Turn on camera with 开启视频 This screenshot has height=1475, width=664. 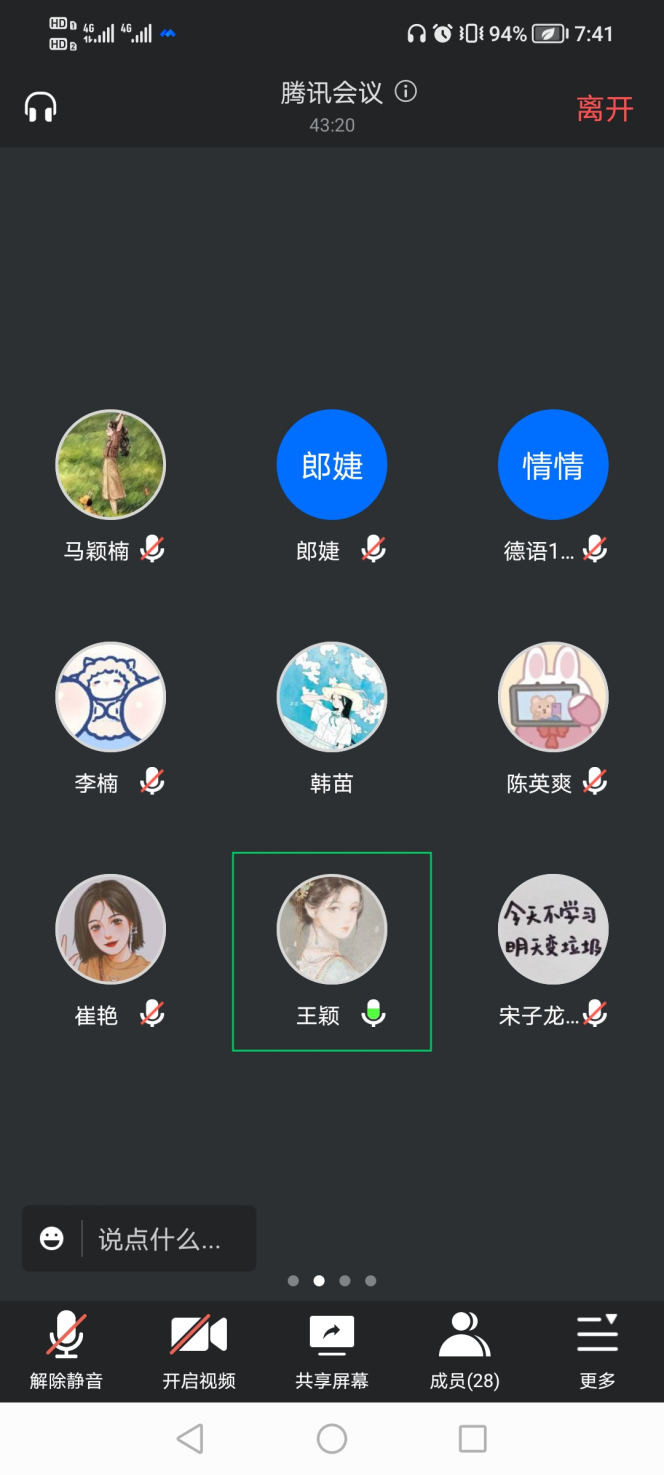click(x=199, y=1350)
